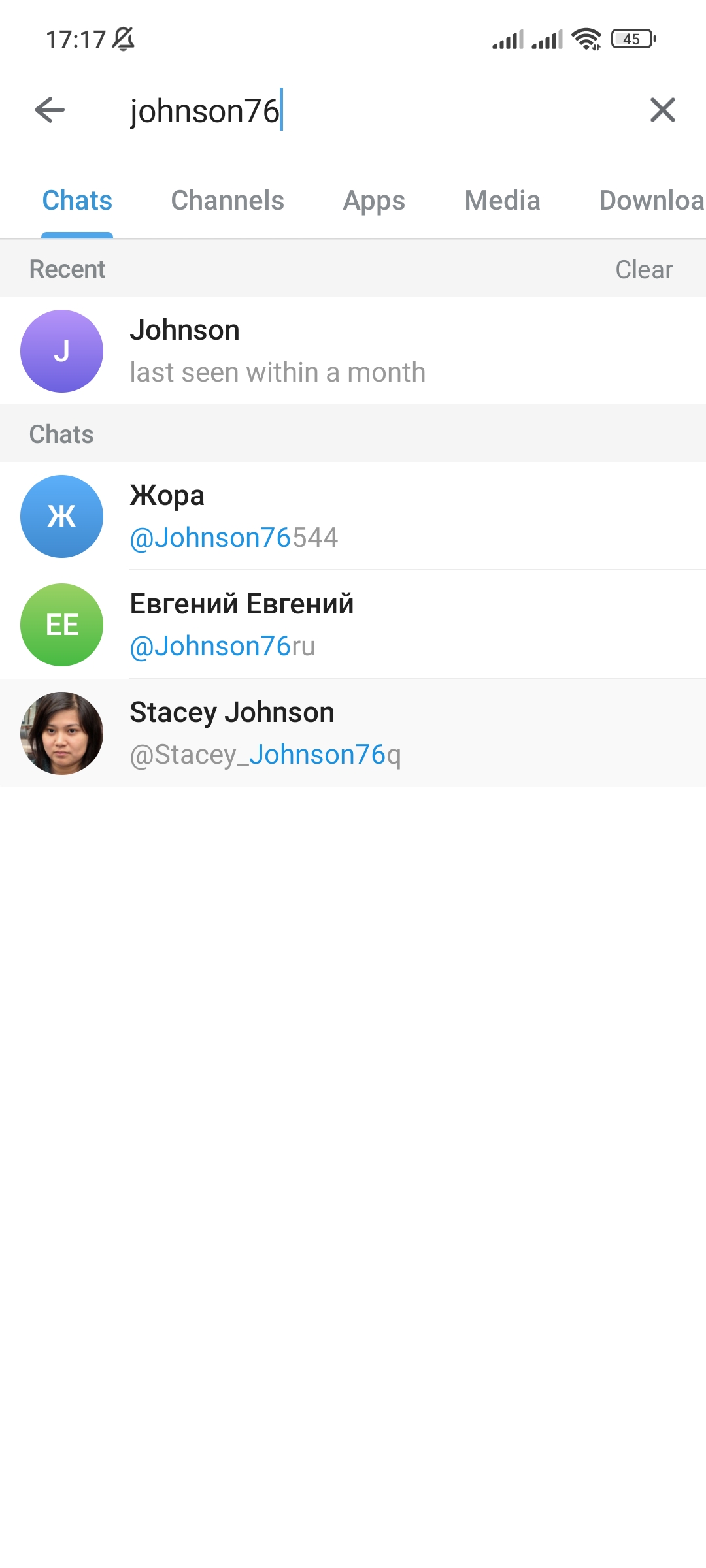The height and width of the screenshot is (1568, 706).
Task: Switch to the Apps tab
Action: [374, 201]
